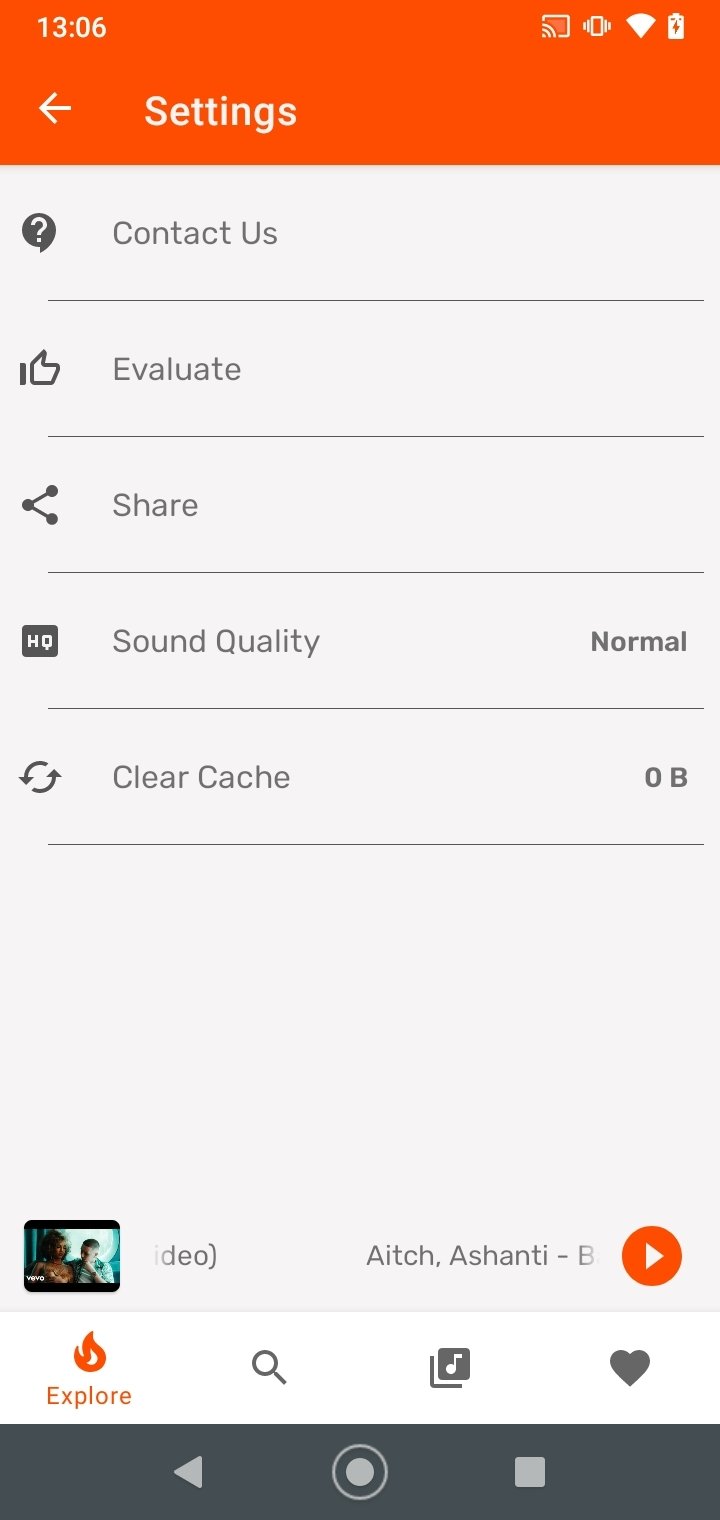Clear the app cache

[360, 777]
